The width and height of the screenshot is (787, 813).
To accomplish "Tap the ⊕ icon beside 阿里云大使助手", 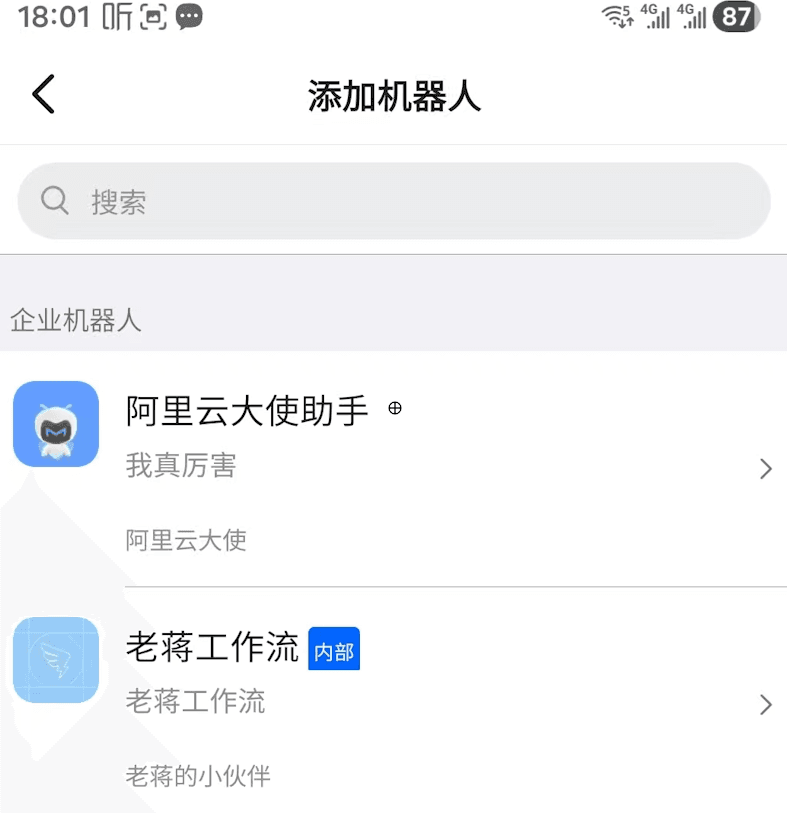I will pyautogui.click(x=396, y=408).
